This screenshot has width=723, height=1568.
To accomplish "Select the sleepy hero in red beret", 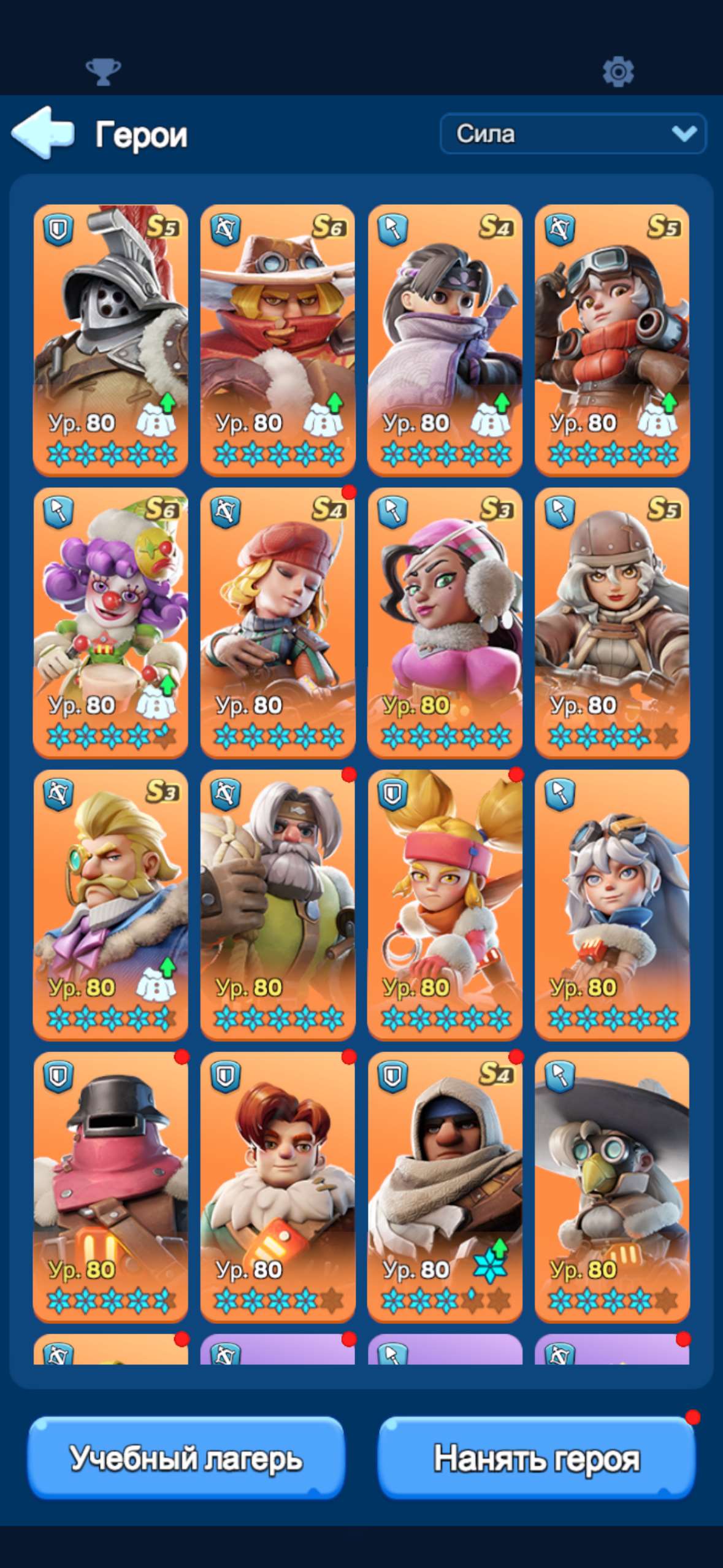I will tap(278, 623).
